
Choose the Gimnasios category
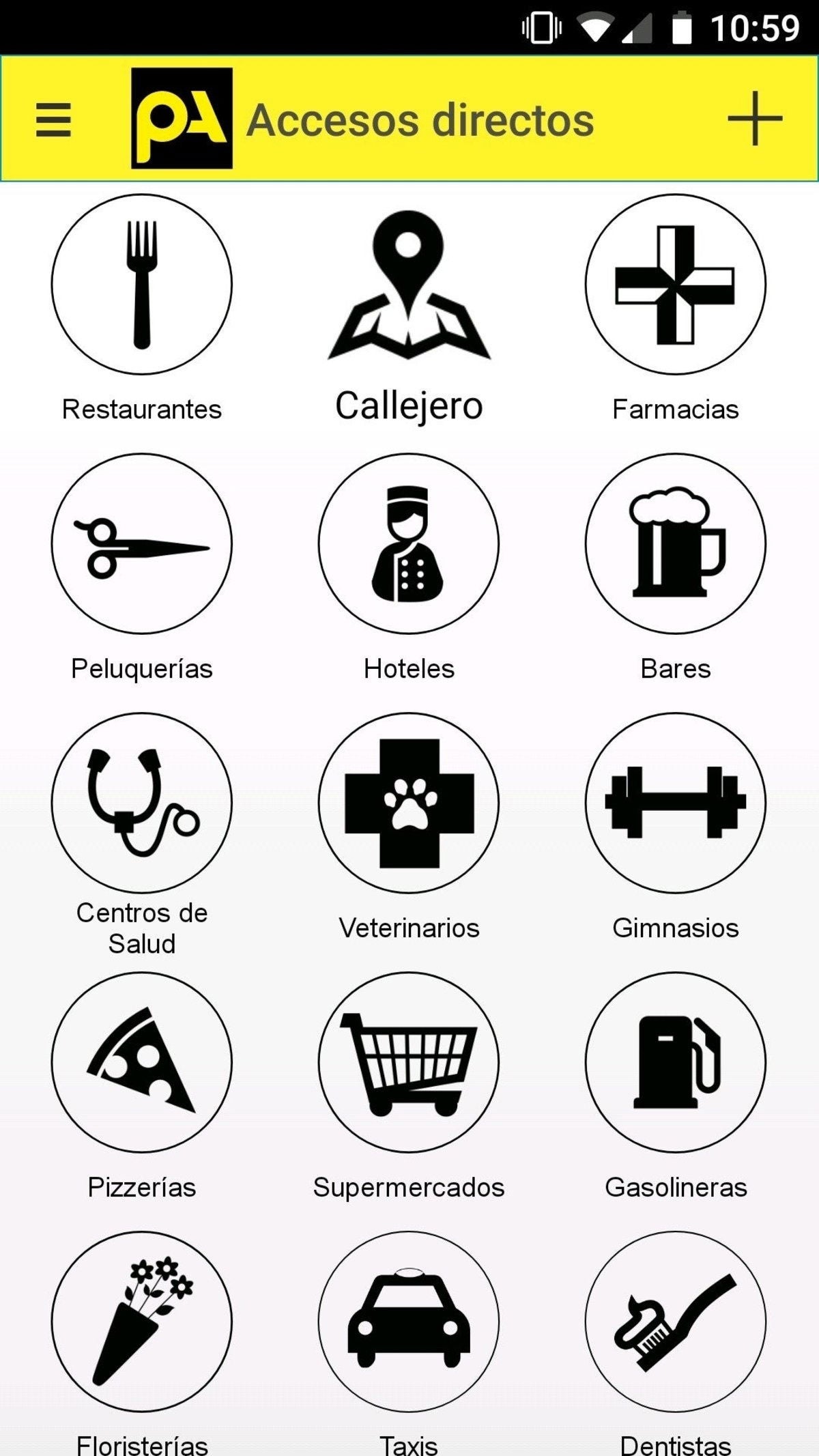click(676, 803)
